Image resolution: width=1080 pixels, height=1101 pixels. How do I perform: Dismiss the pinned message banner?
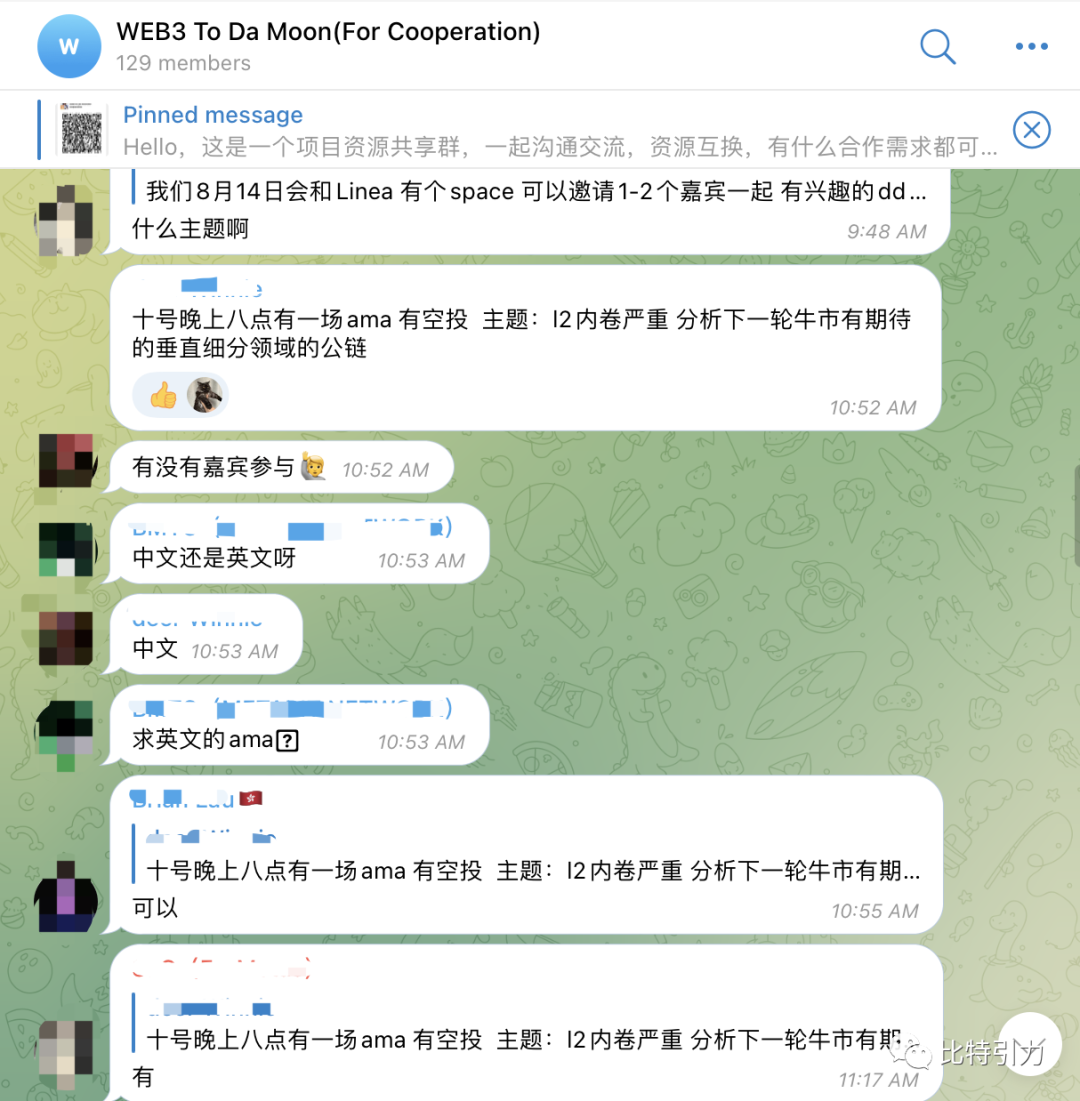pos(1031,130)
